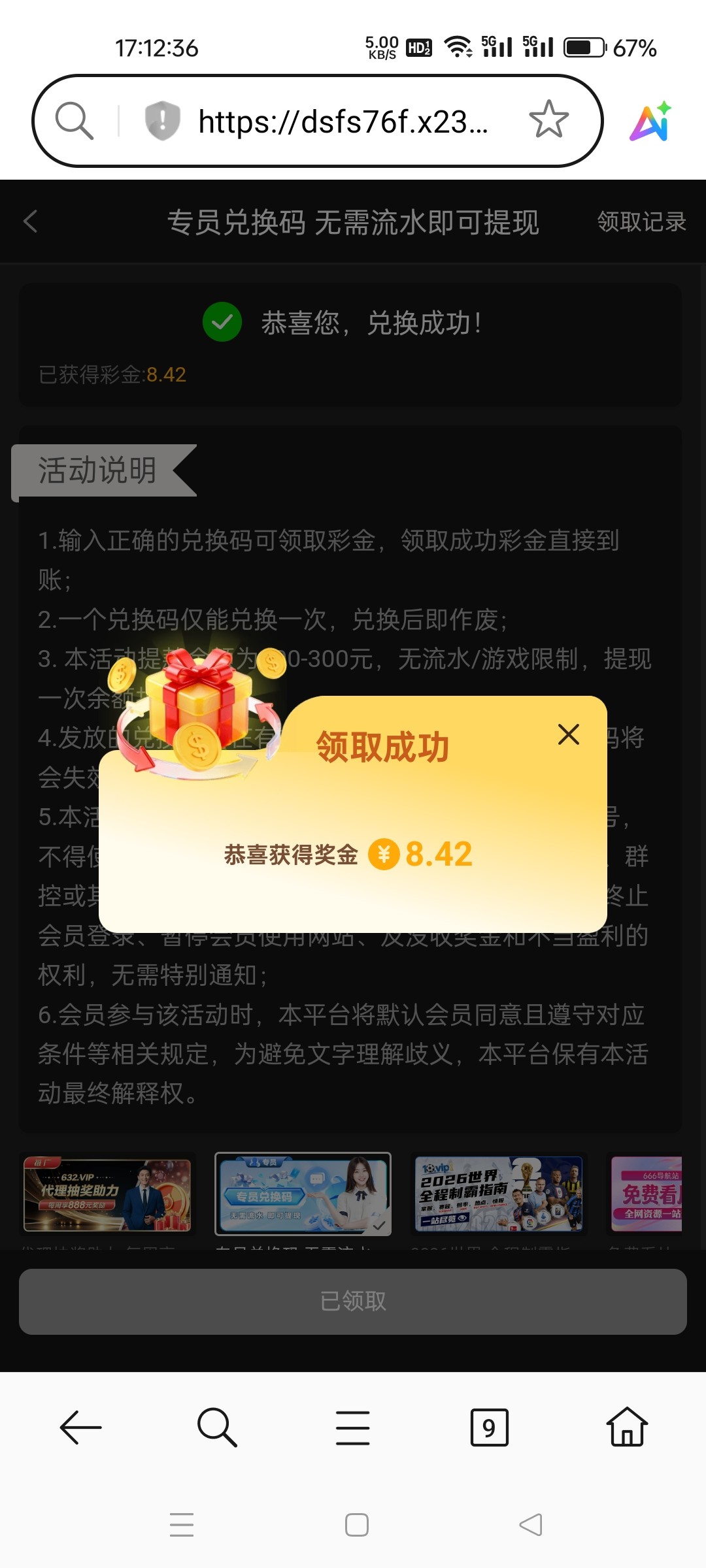Screen dimensions: 706x1568
Task: Open browser toolbar search
Action: (x=216, y=1428)
